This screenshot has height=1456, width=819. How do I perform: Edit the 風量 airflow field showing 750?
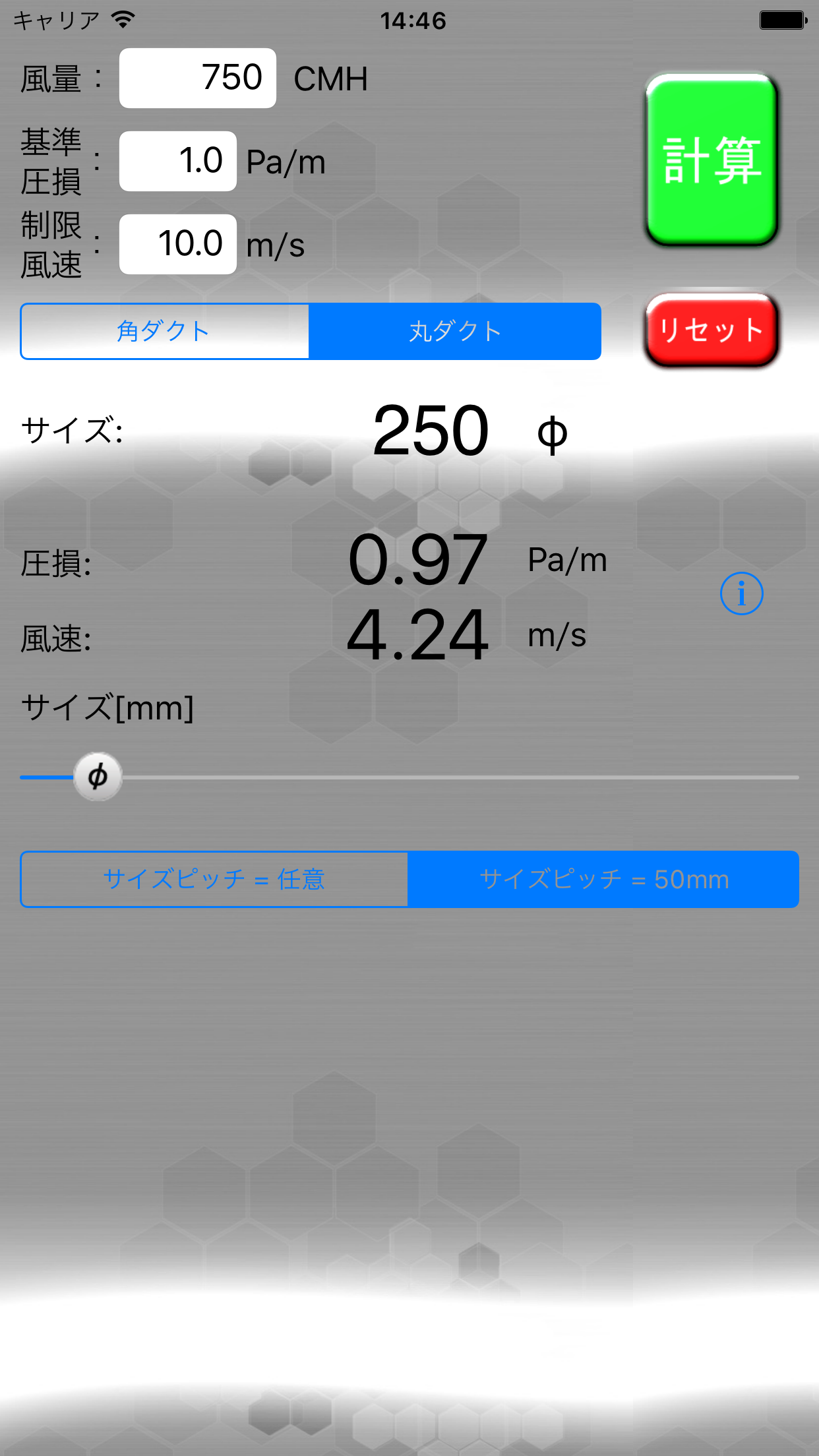click(x=197, y=78)
